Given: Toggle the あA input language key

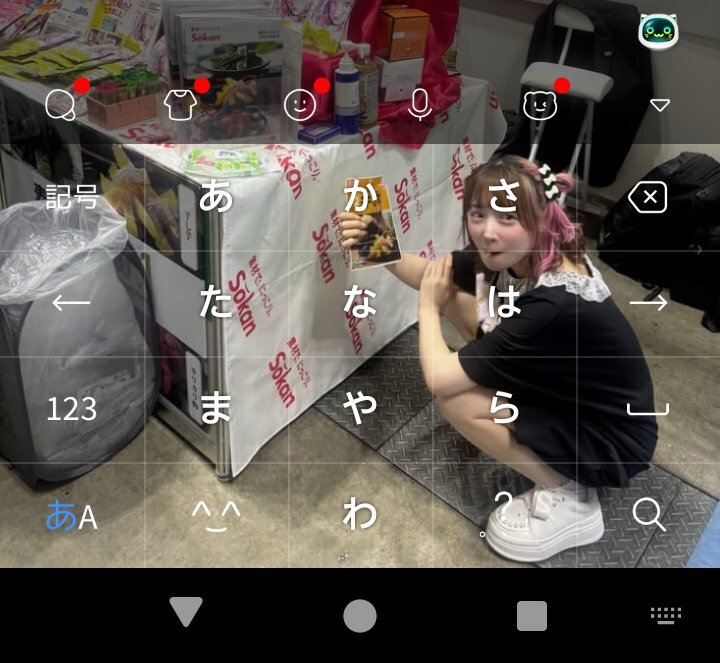Looking at the screenshot, I should click(72, 515).
